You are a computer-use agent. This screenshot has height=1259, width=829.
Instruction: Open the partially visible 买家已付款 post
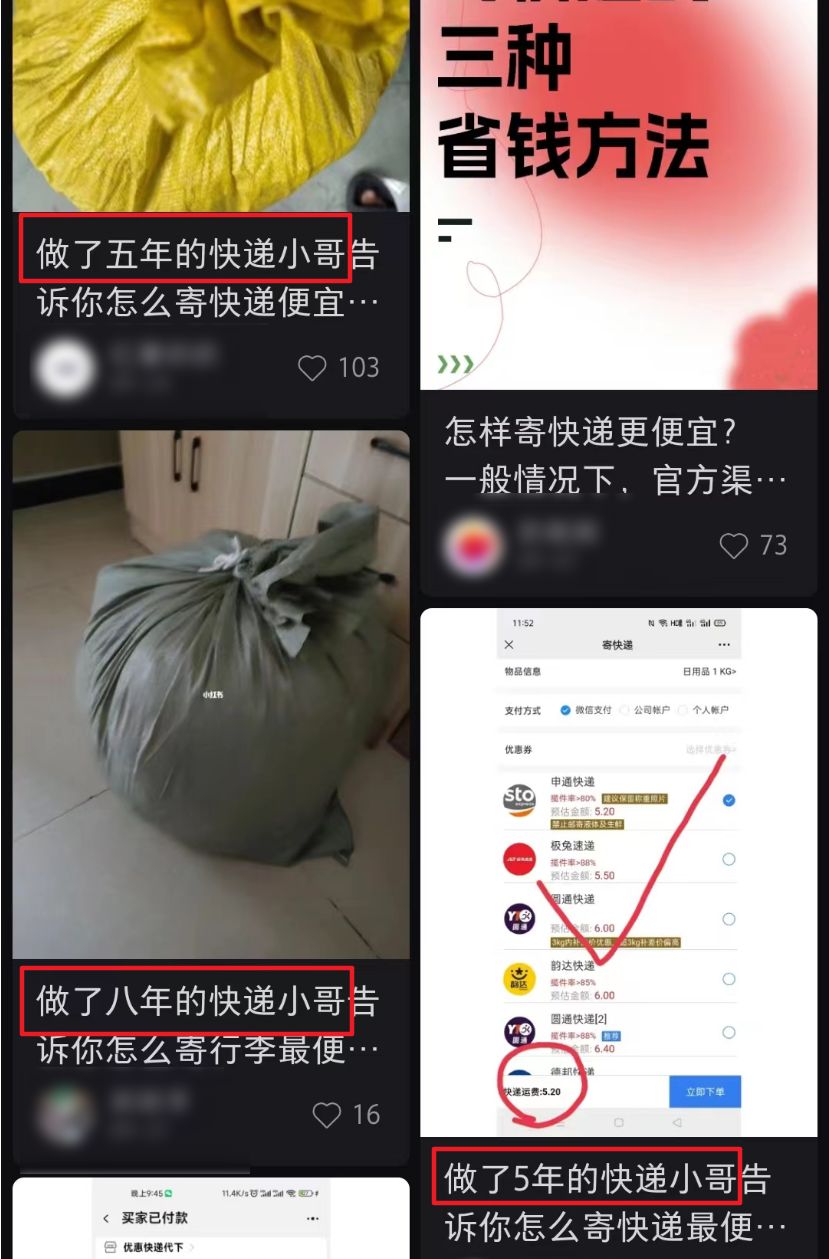pos(210,1220)
